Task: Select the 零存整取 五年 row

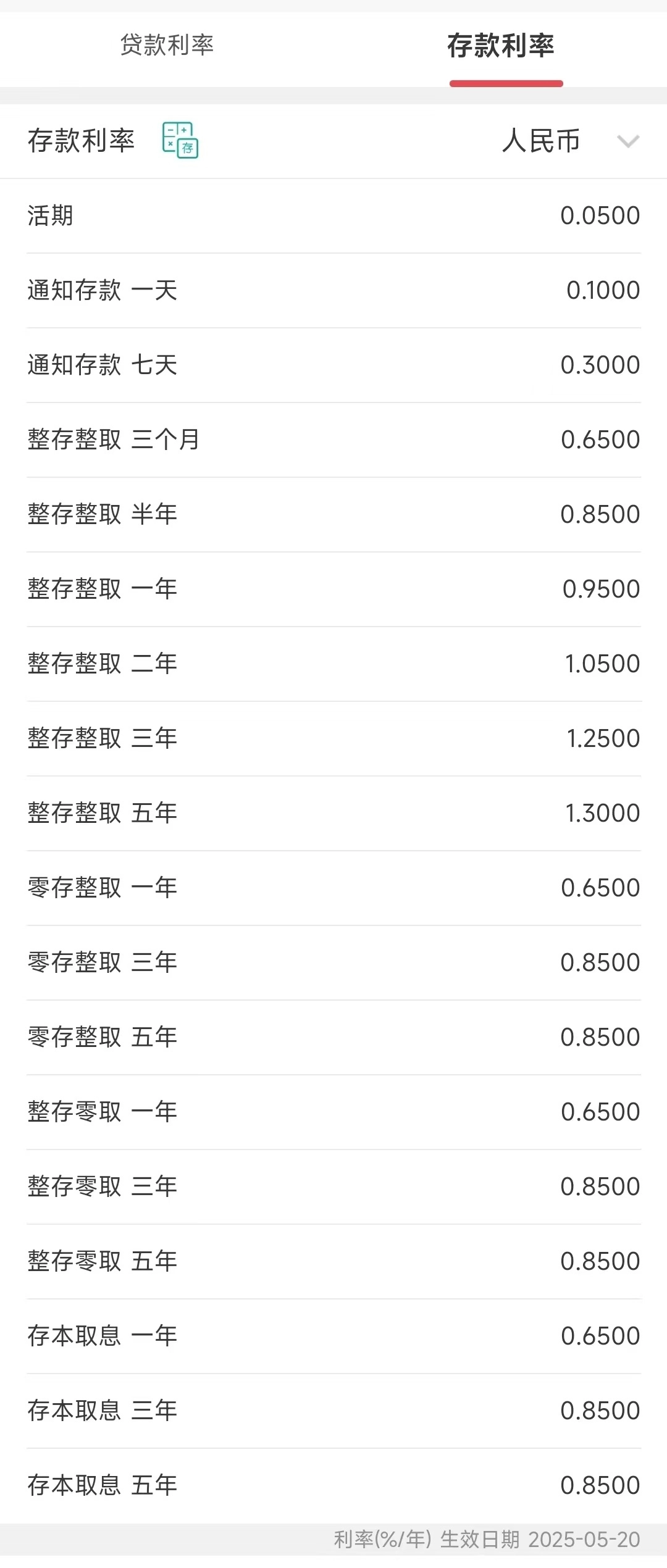Action: pyautogui.click(x=333, y=1037)
